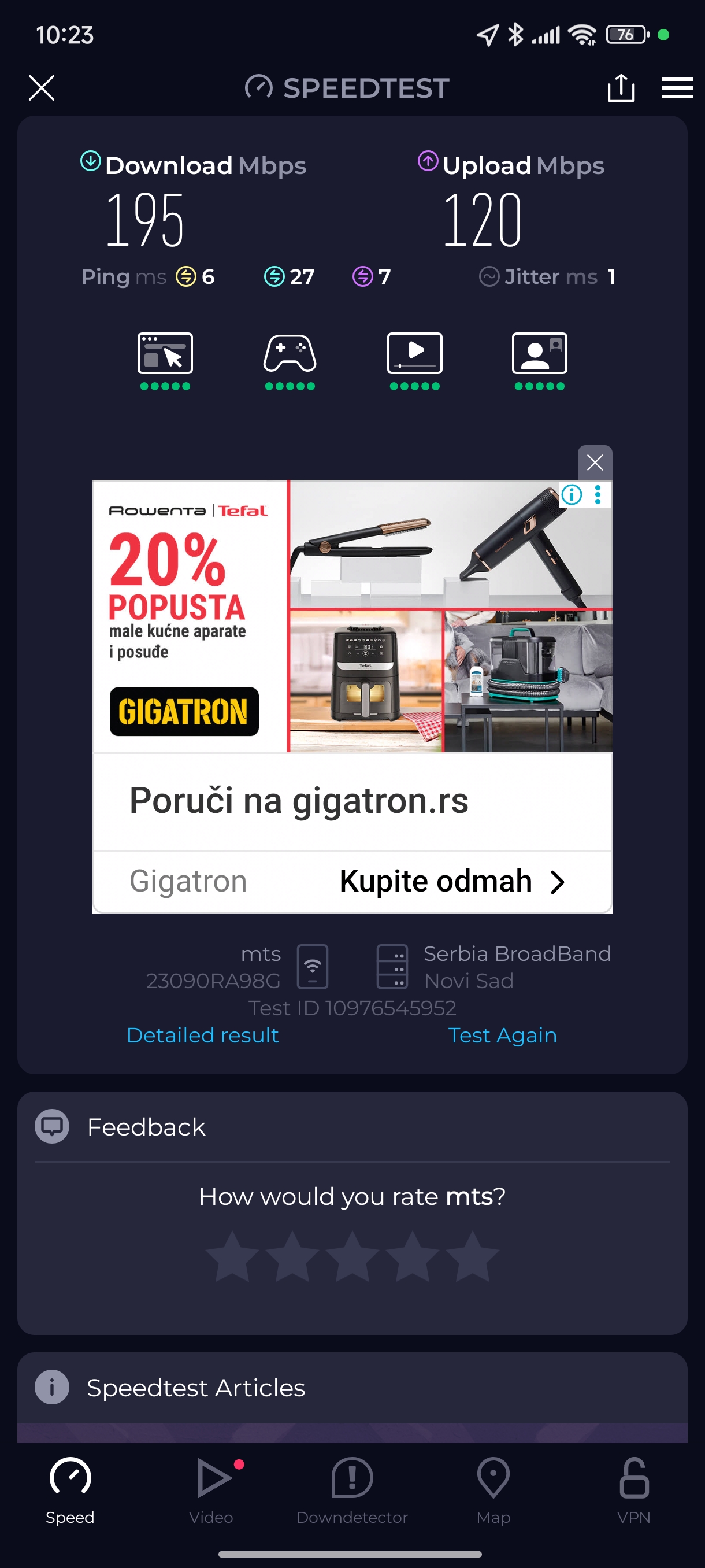Show the video conferencing quality score
This screenshot has width=705, height=1568.
540,360
